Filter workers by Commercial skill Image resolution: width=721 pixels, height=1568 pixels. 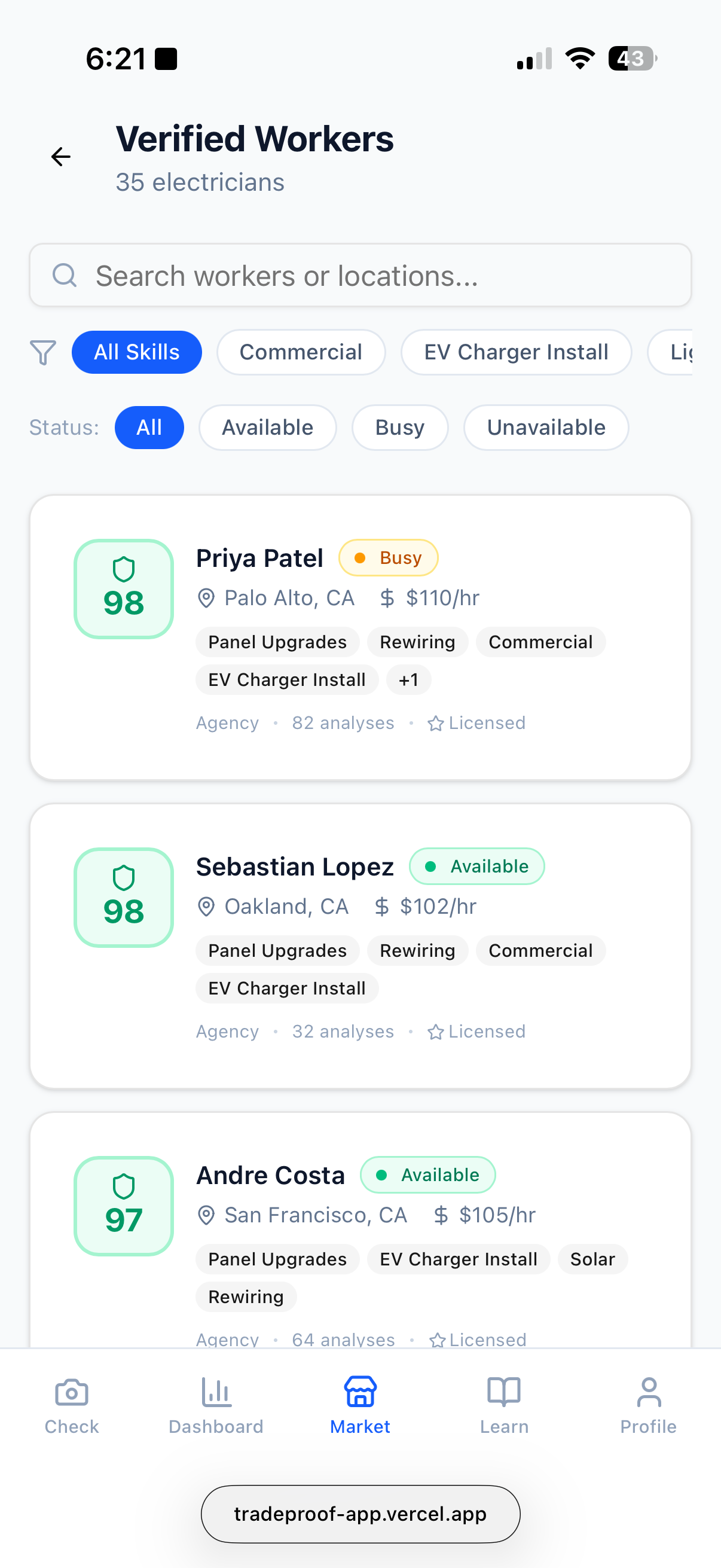(301, 352)
